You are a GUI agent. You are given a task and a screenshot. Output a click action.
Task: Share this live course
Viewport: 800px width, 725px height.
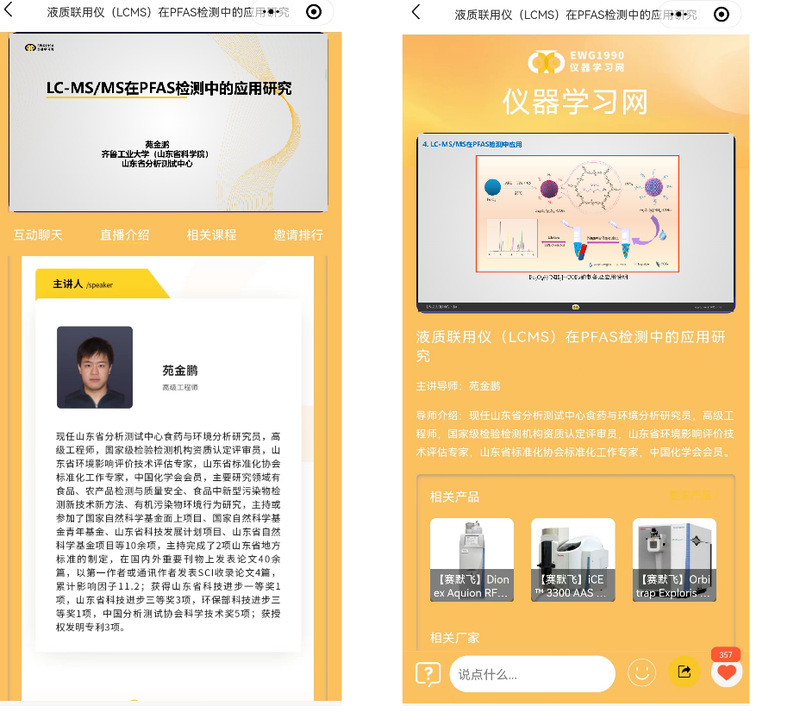[684, 672]
